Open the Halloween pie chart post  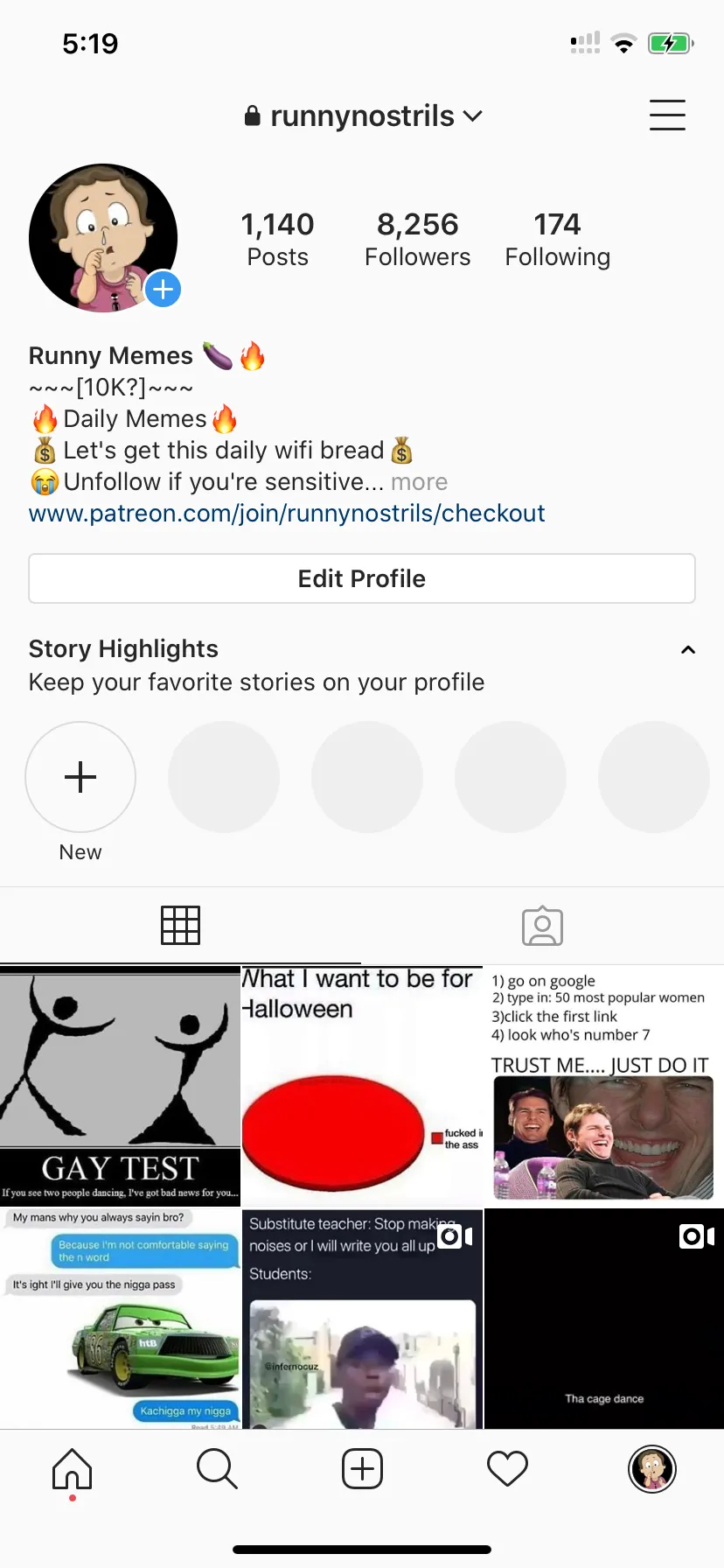(x=362, y=1085)
